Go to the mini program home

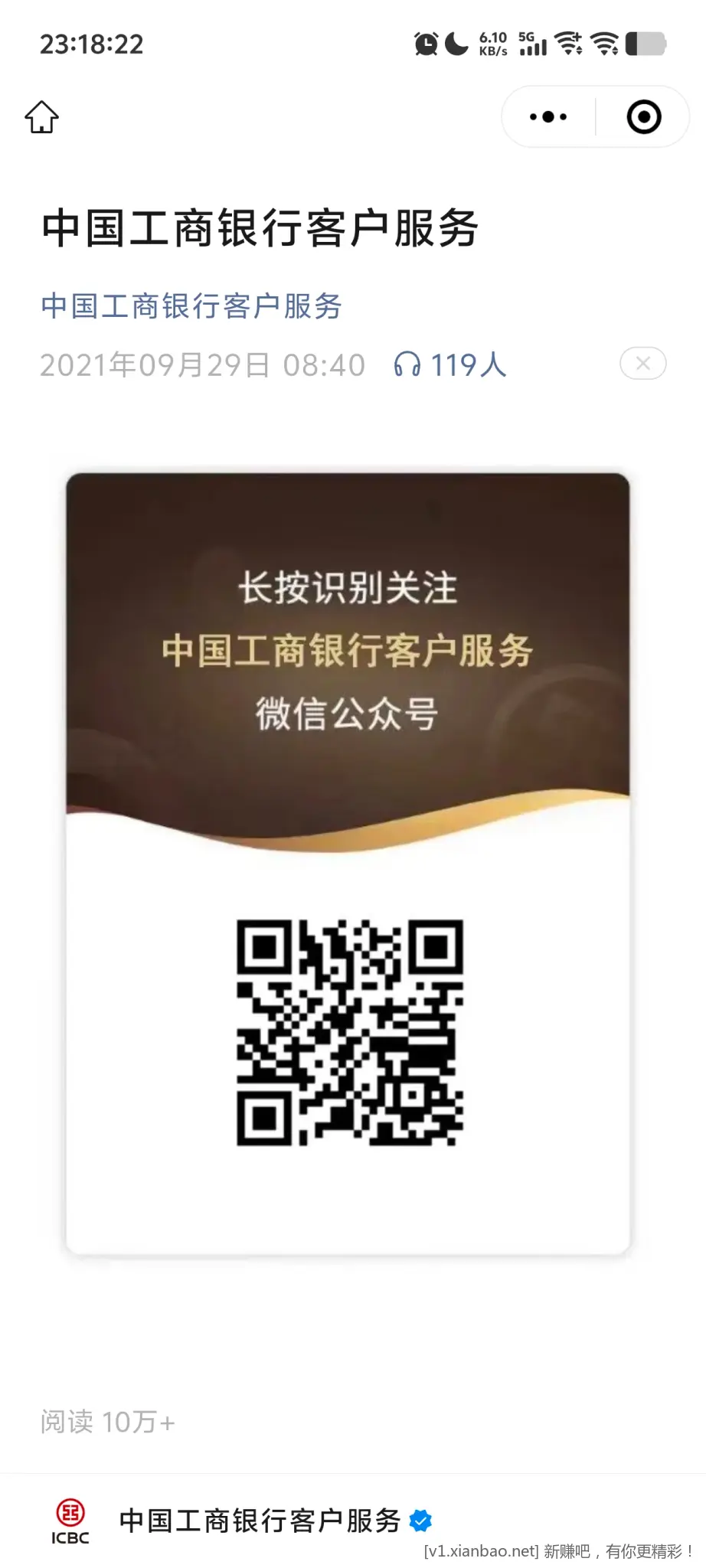click(x=41, y=117)
